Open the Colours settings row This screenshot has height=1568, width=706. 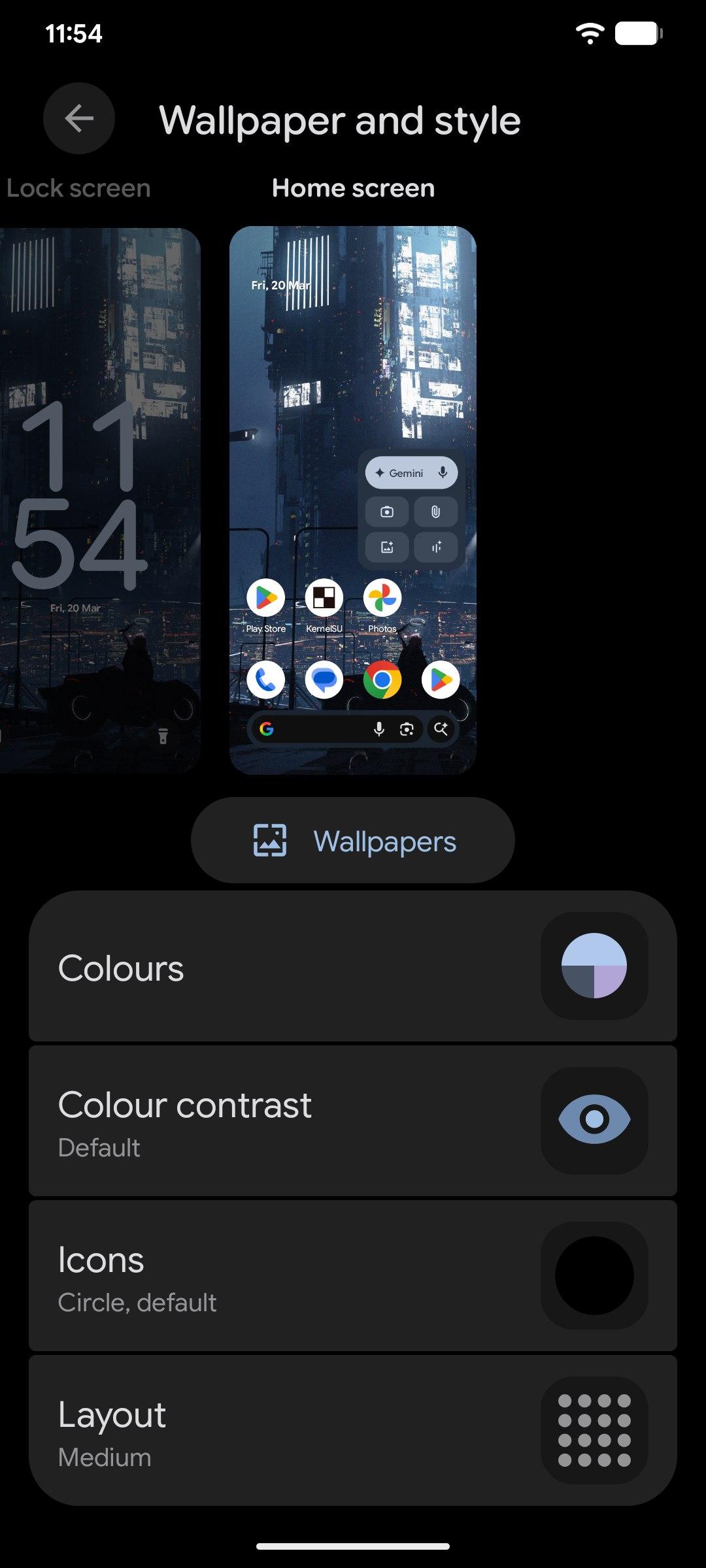pyautogui.click(x=353, y=966)
